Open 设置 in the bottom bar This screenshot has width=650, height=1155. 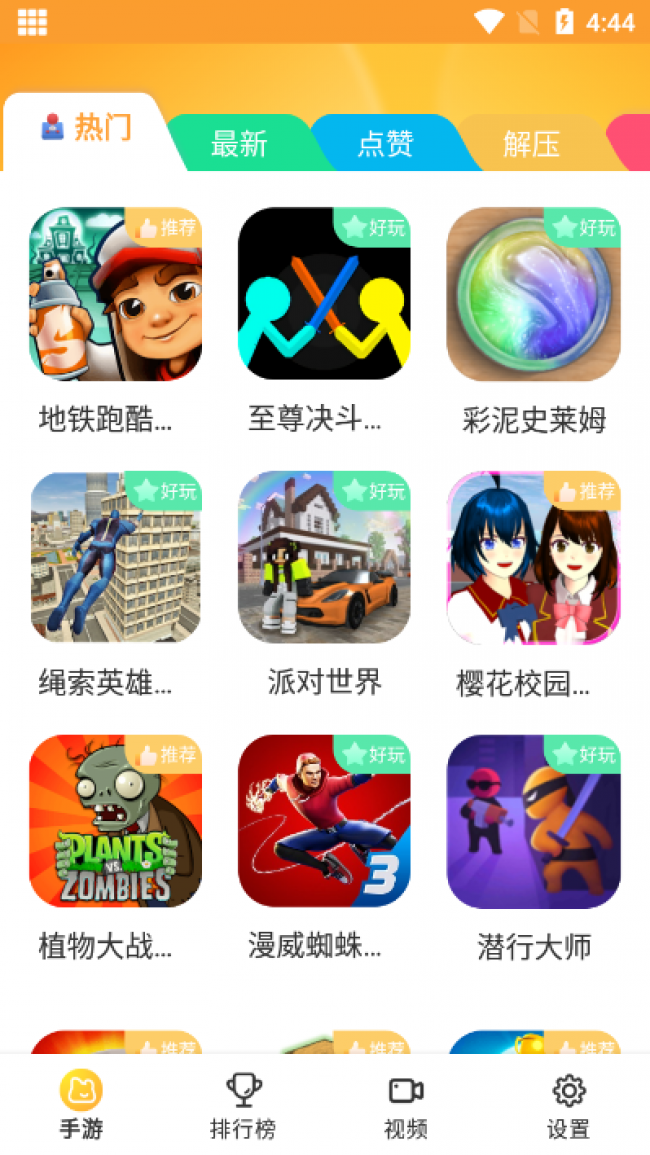(x=568, y=1105)
